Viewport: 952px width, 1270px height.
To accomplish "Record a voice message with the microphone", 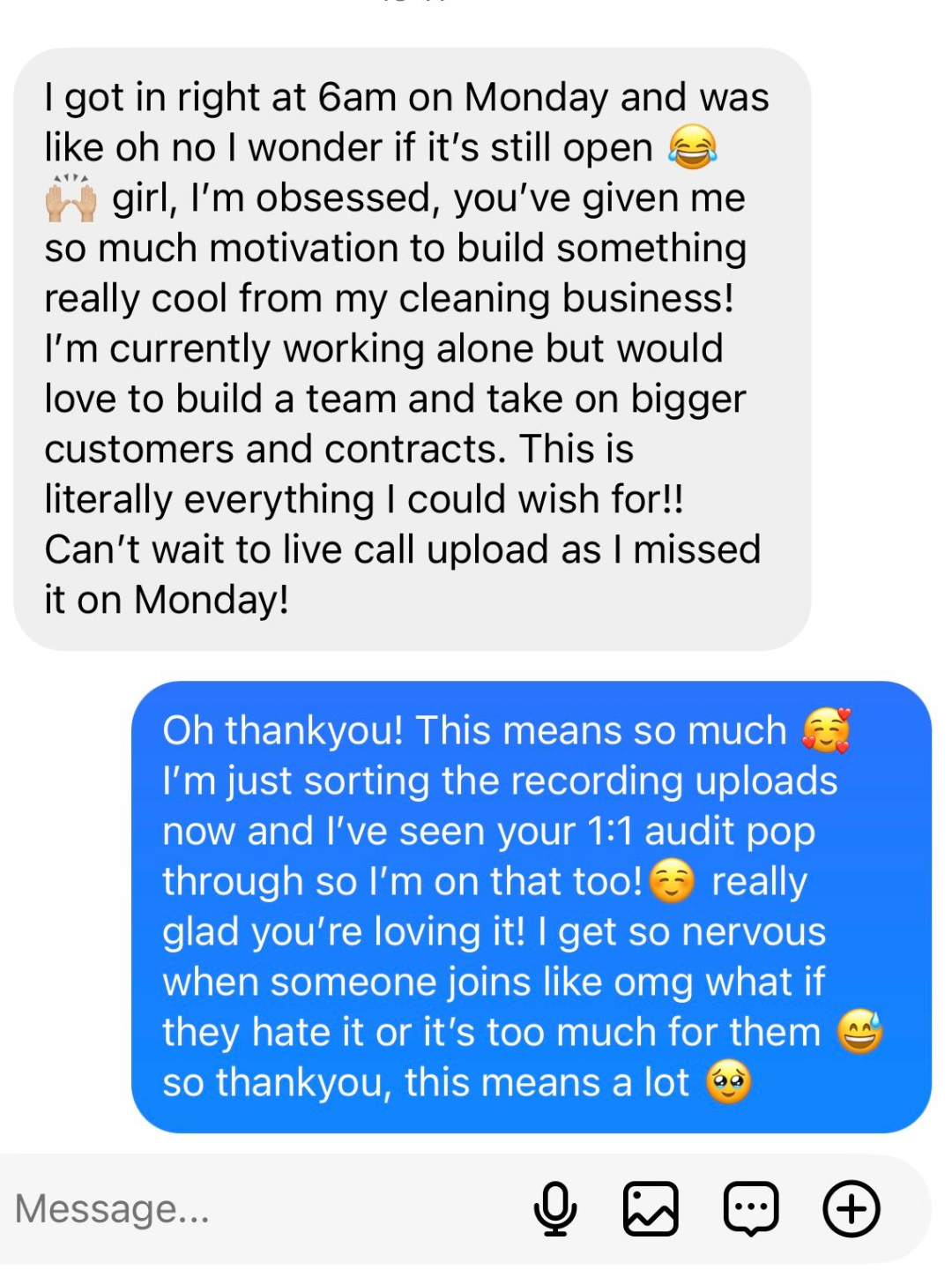I will (555, 1208).
